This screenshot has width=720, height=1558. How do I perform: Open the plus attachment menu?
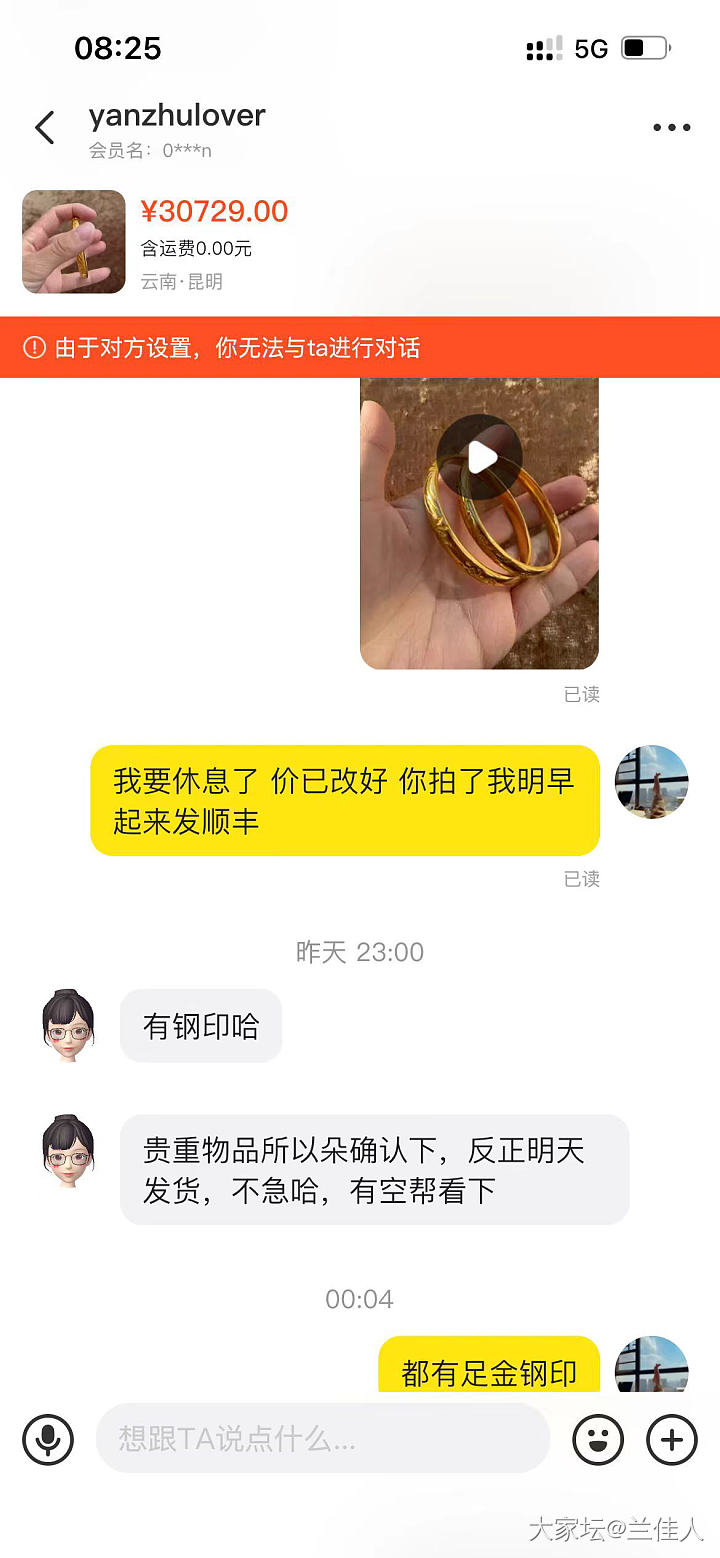click(x=672, y=1440)
